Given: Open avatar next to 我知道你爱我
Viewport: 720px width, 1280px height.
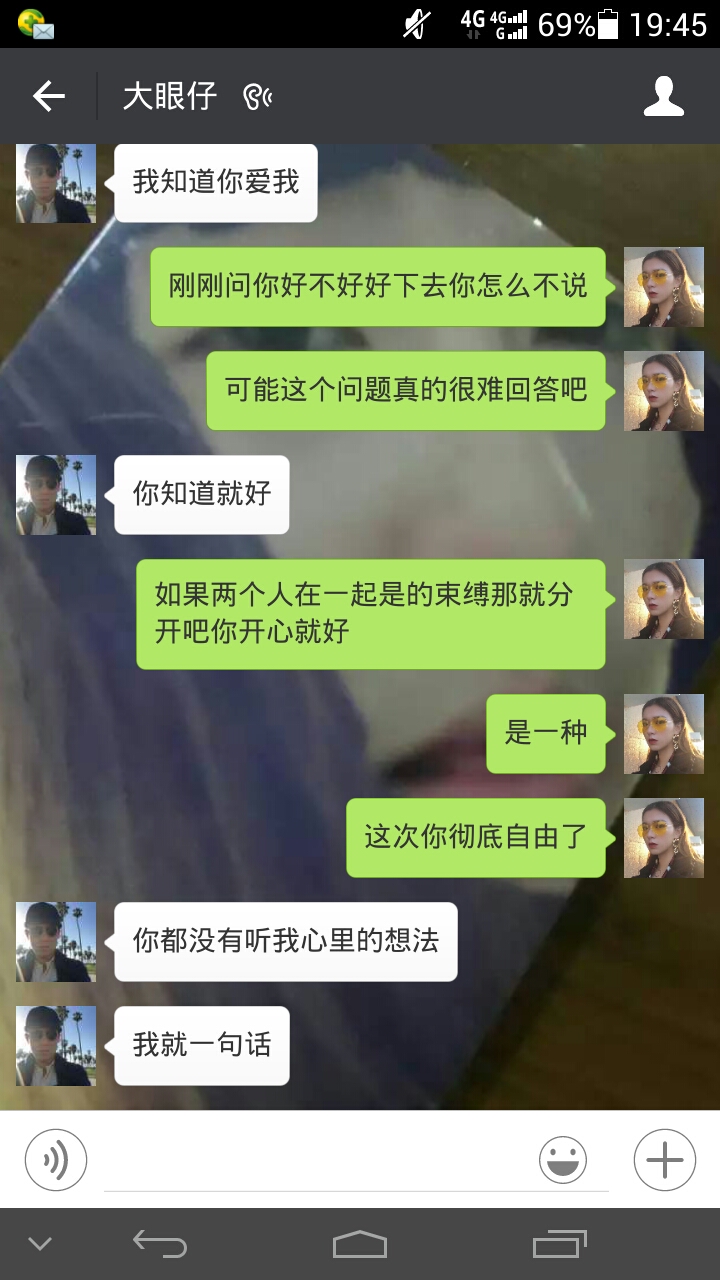Looking at the screenshot, I should click(56, 183).
